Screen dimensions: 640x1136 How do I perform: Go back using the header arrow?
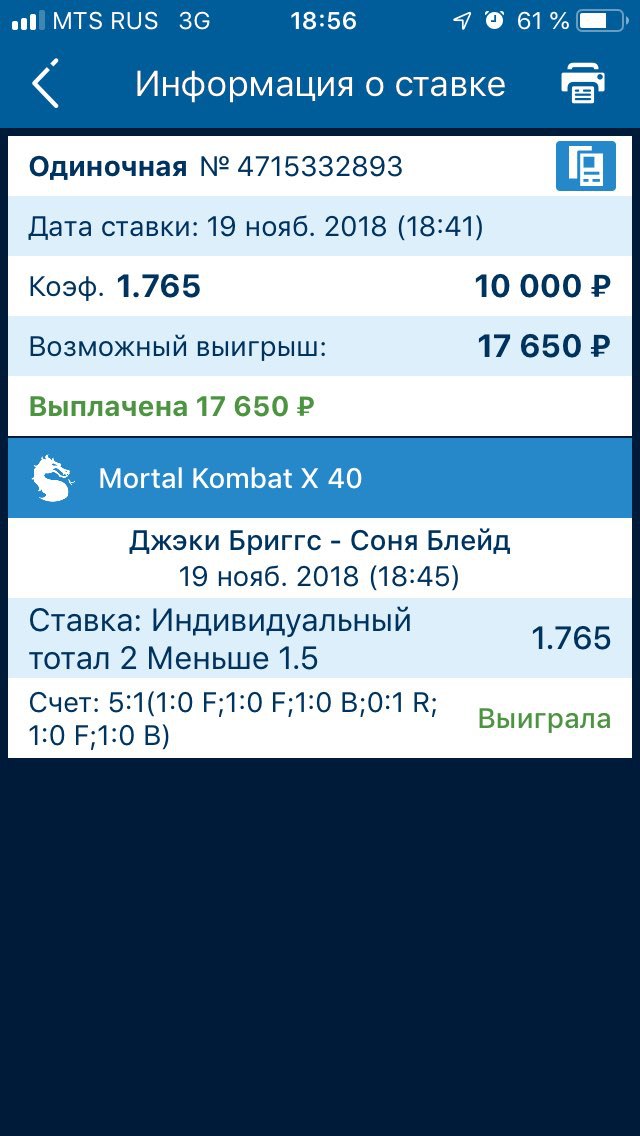[x=45, y=84]
